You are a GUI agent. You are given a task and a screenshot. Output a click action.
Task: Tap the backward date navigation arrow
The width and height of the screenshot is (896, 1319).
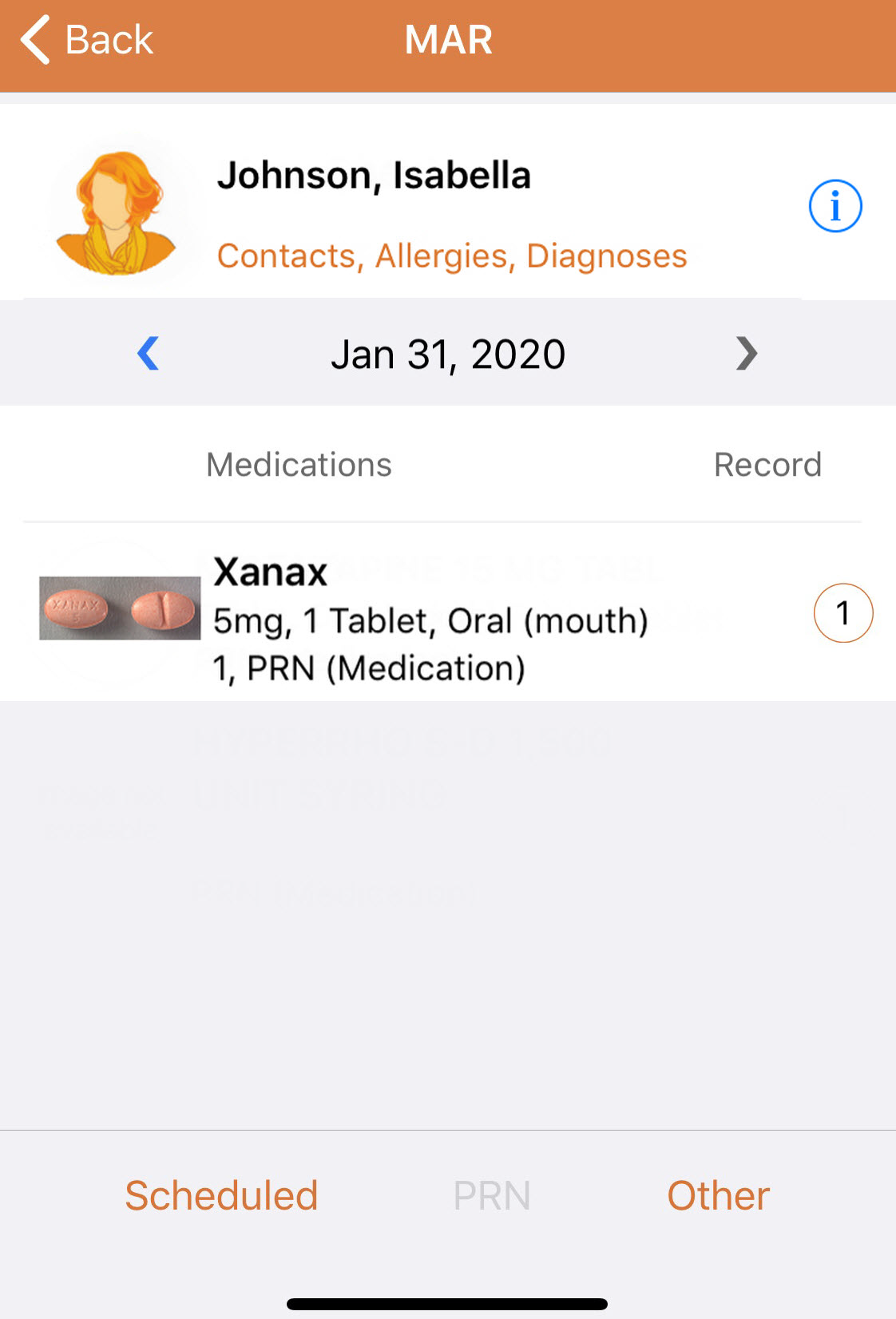pyautogui.click(x=148, y=353)
